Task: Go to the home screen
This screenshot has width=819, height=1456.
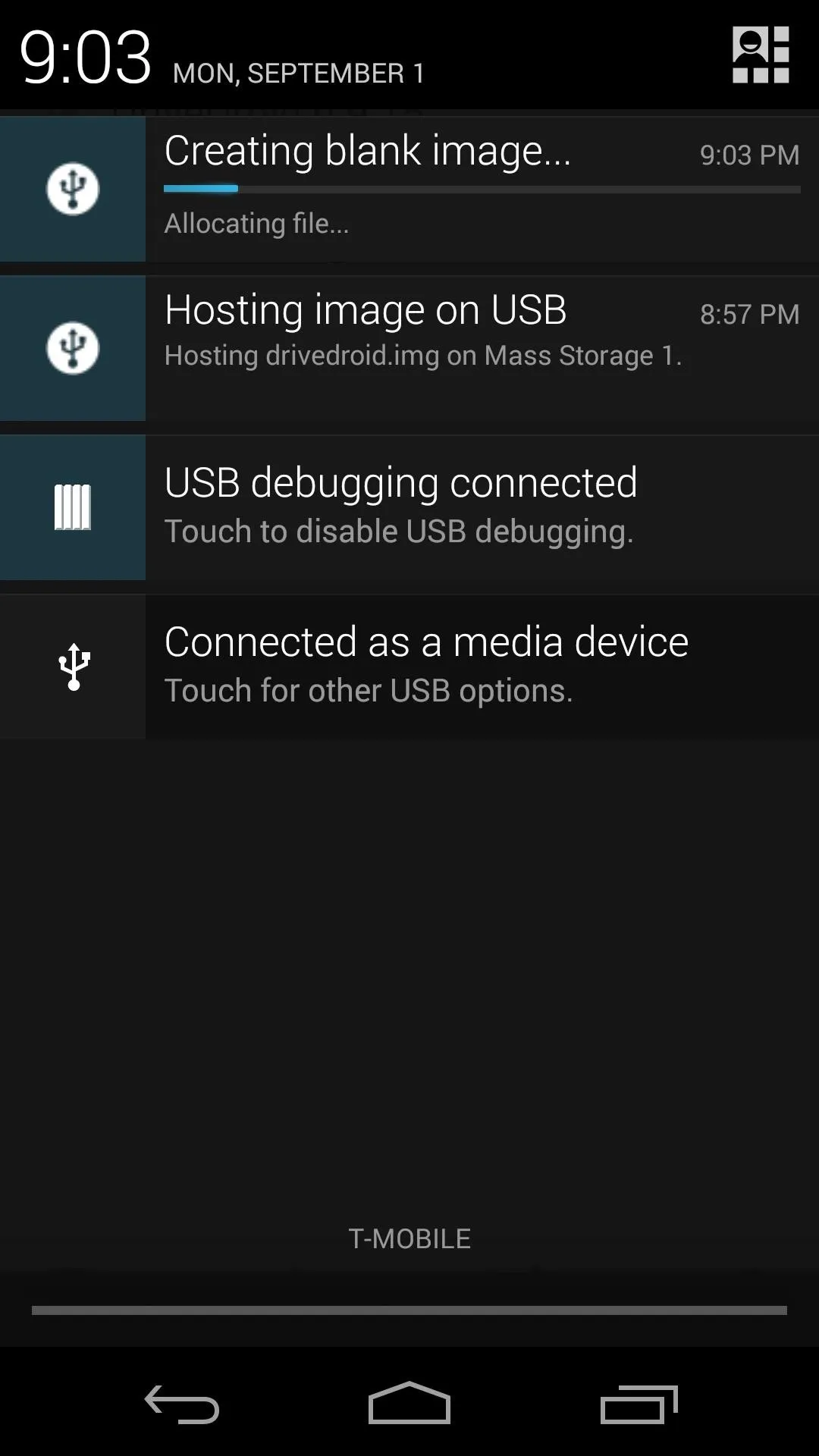Action: click(x=409, y=1403)
